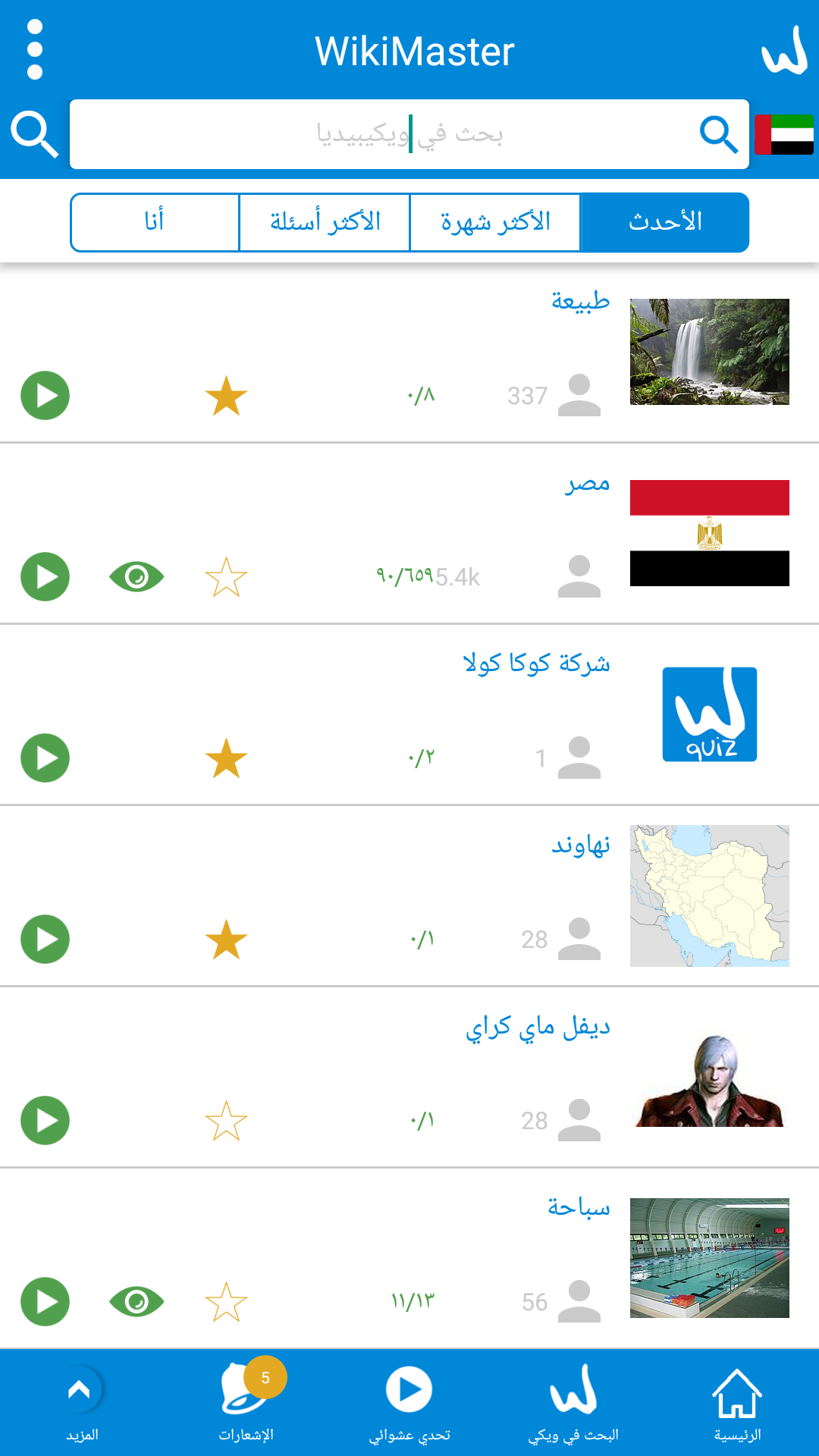Change language via the UAE flag
Screen dimensions: 819x1456
tap(784, 135)
